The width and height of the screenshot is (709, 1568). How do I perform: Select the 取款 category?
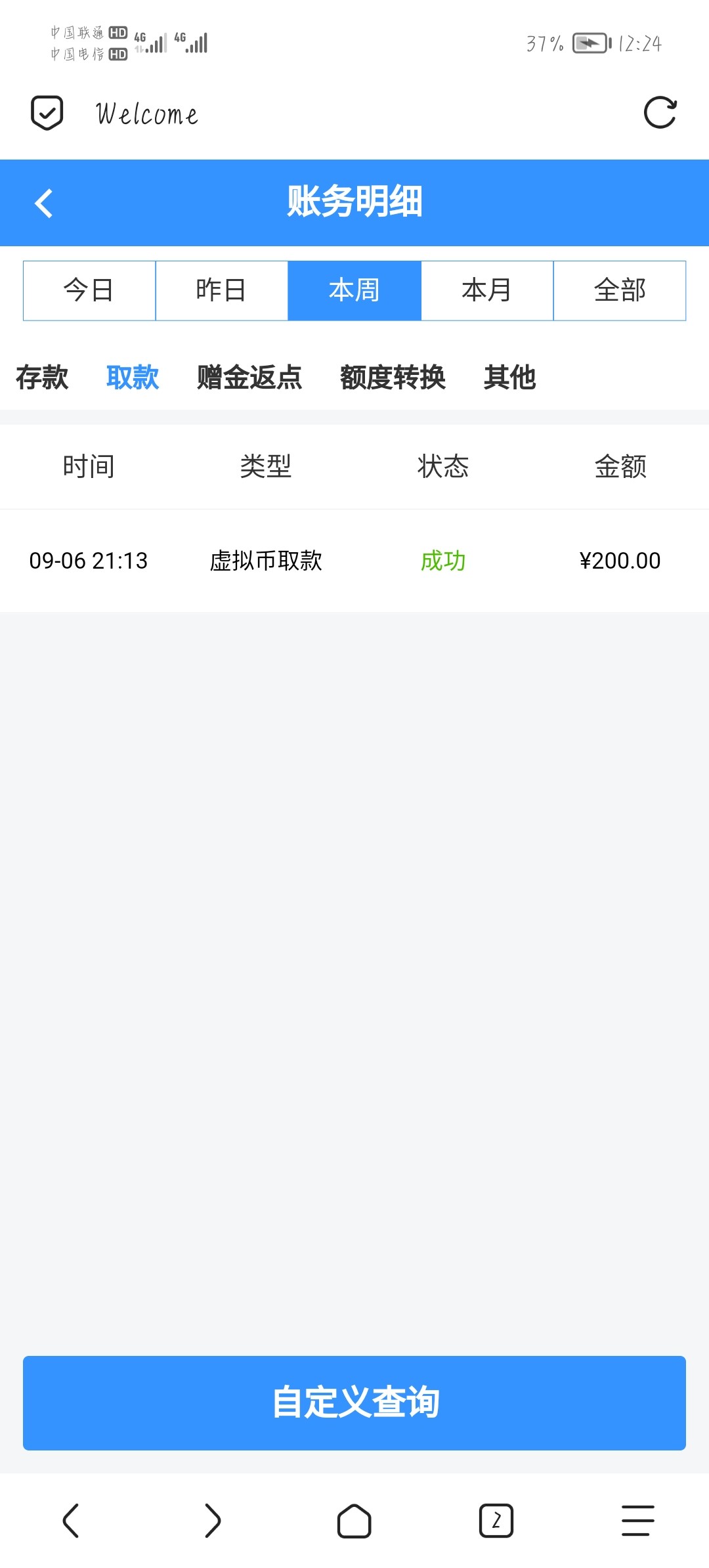click(133, 378)
